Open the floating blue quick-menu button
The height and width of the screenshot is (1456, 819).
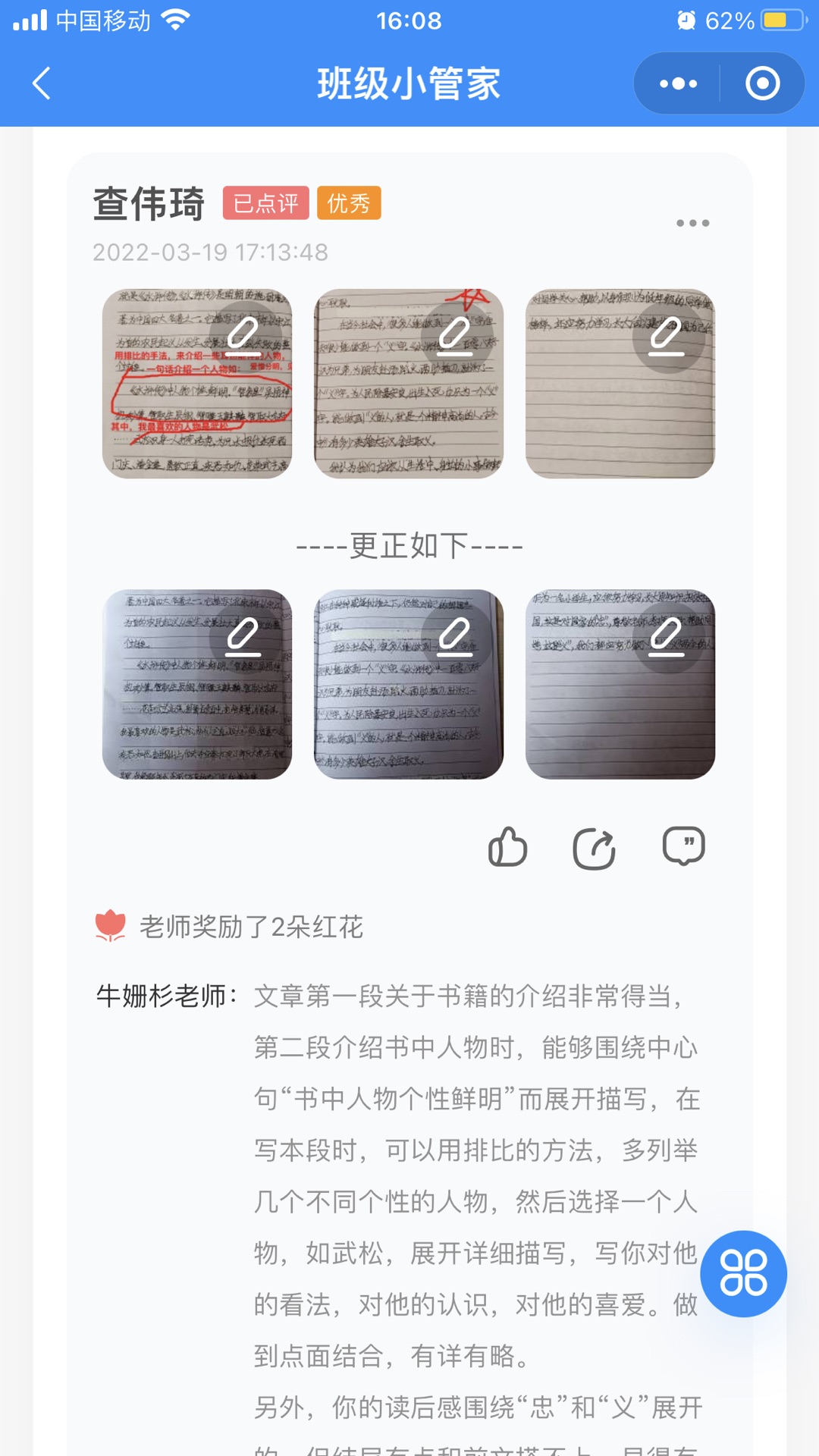tap(743, 1273)
